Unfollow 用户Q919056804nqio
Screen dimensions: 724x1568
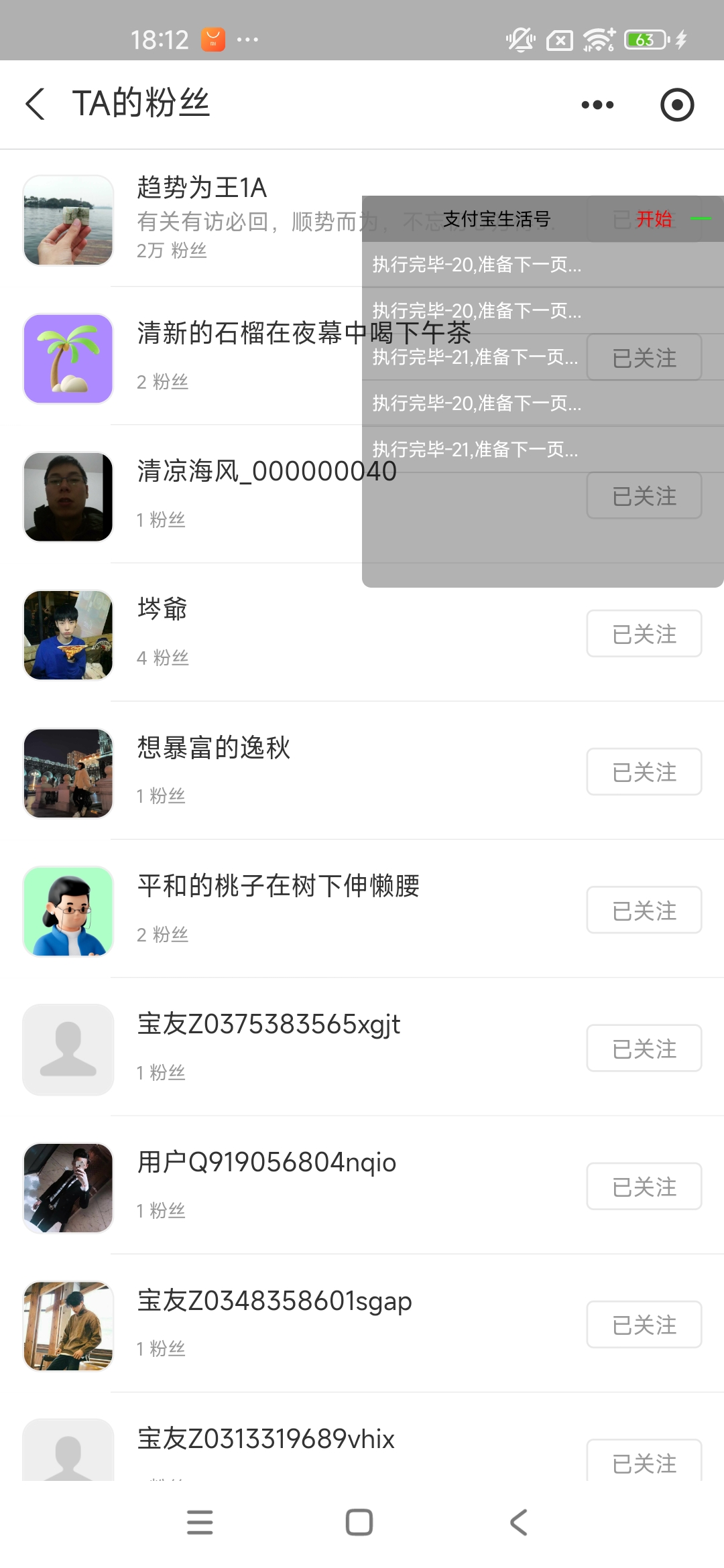coord(644,1187)
